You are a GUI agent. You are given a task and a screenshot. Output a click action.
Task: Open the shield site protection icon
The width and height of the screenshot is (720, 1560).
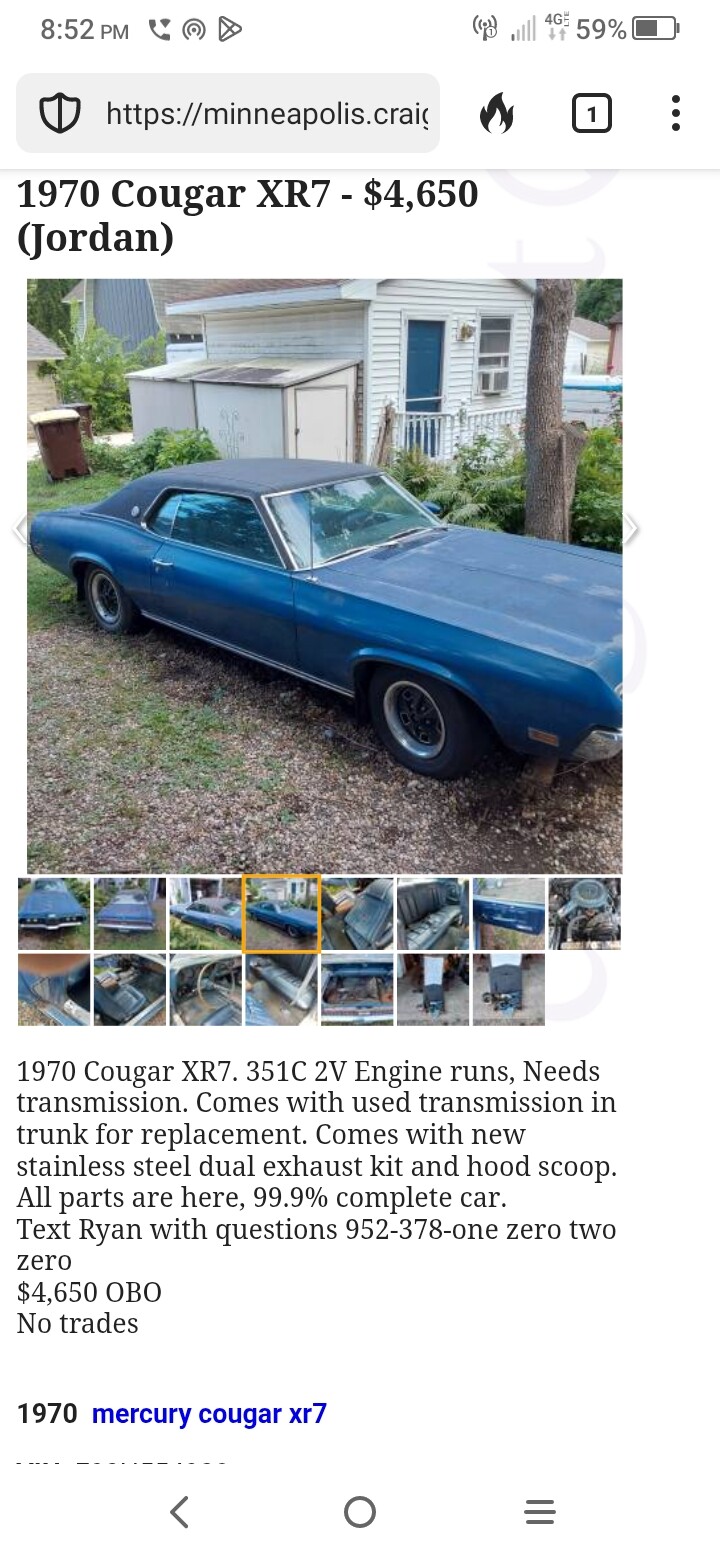pyautogui.click(x=59, y=114)
